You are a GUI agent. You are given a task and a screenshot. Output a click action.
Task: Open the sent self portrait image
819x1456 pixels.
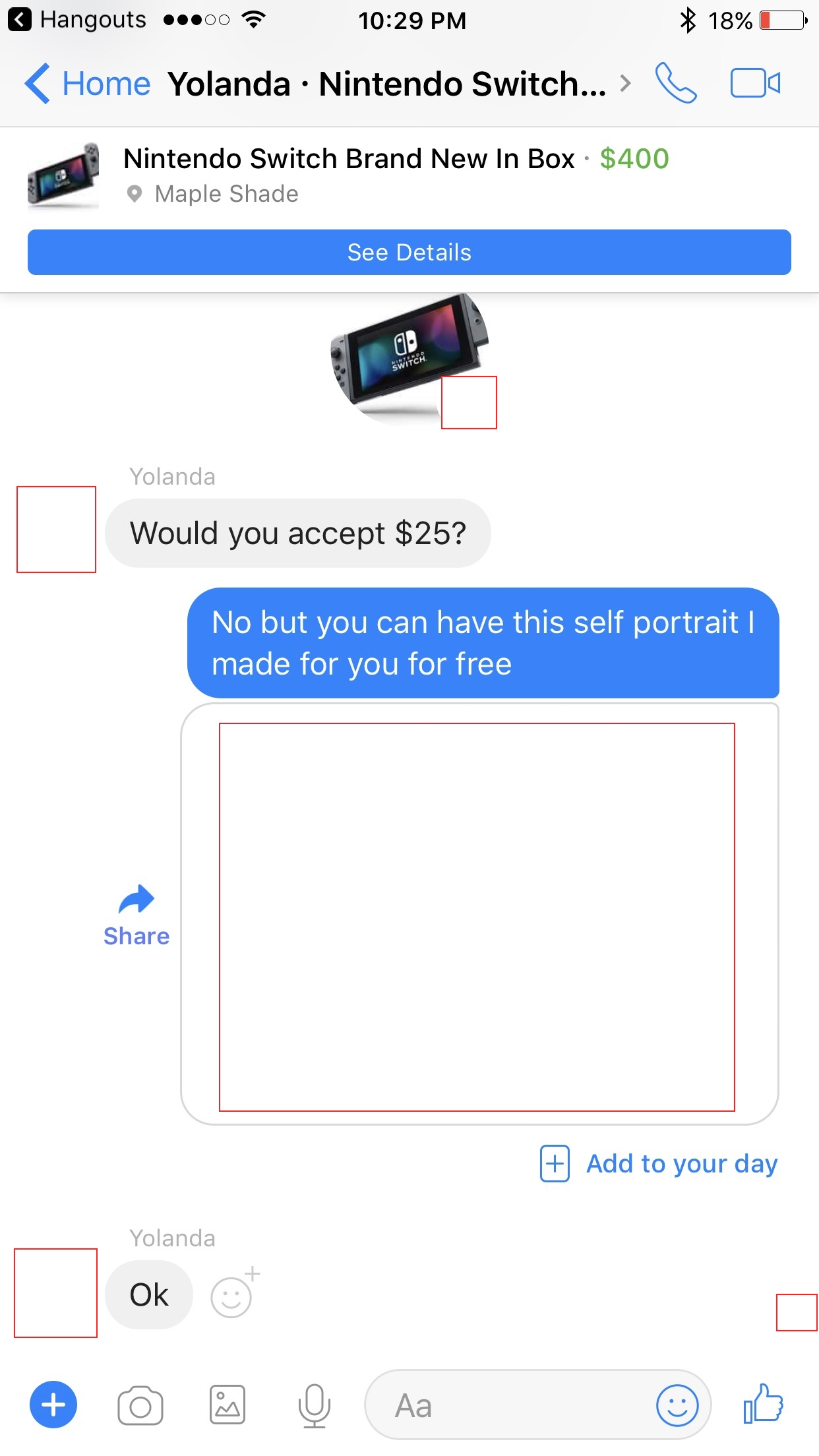479,914
